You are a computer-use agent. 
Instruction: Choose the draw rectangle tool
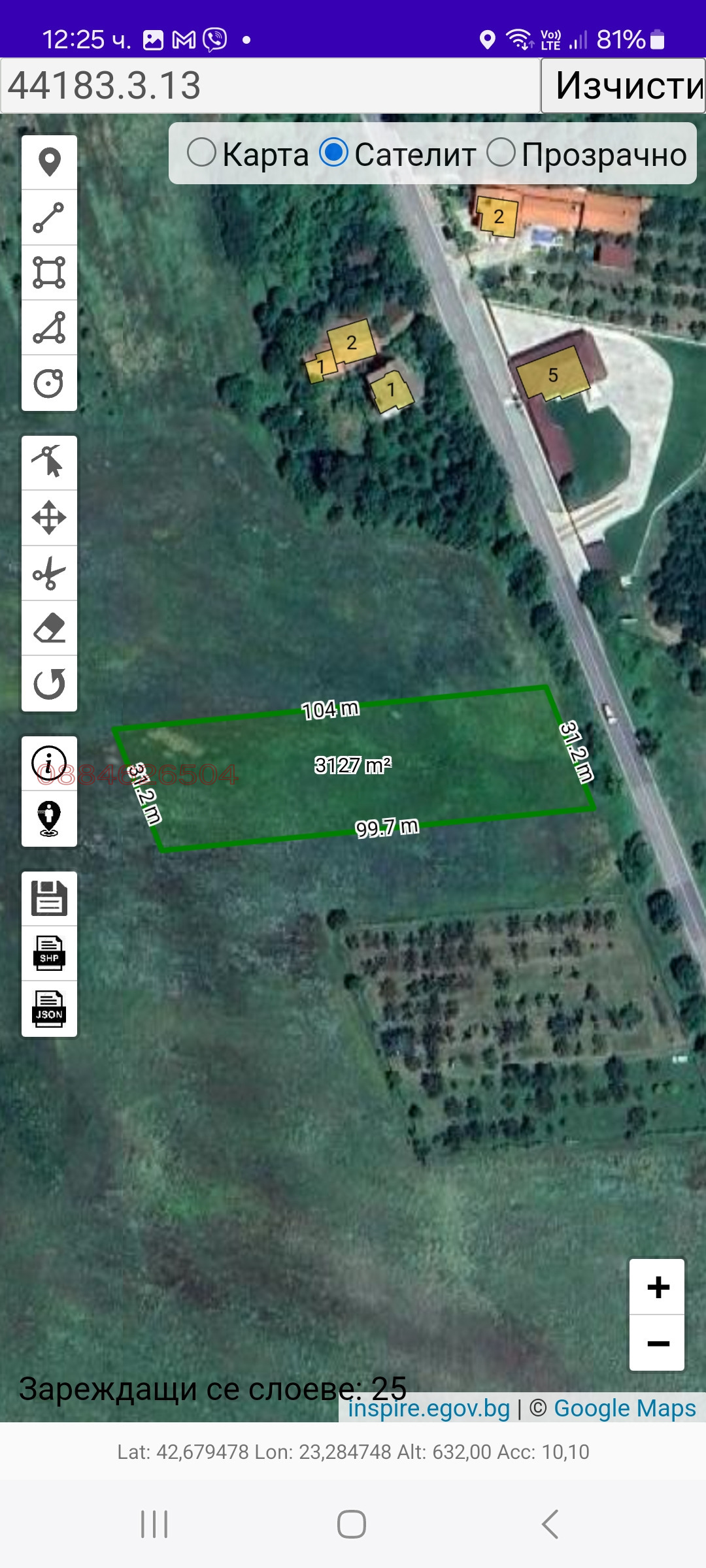click(x=50, y=272)
